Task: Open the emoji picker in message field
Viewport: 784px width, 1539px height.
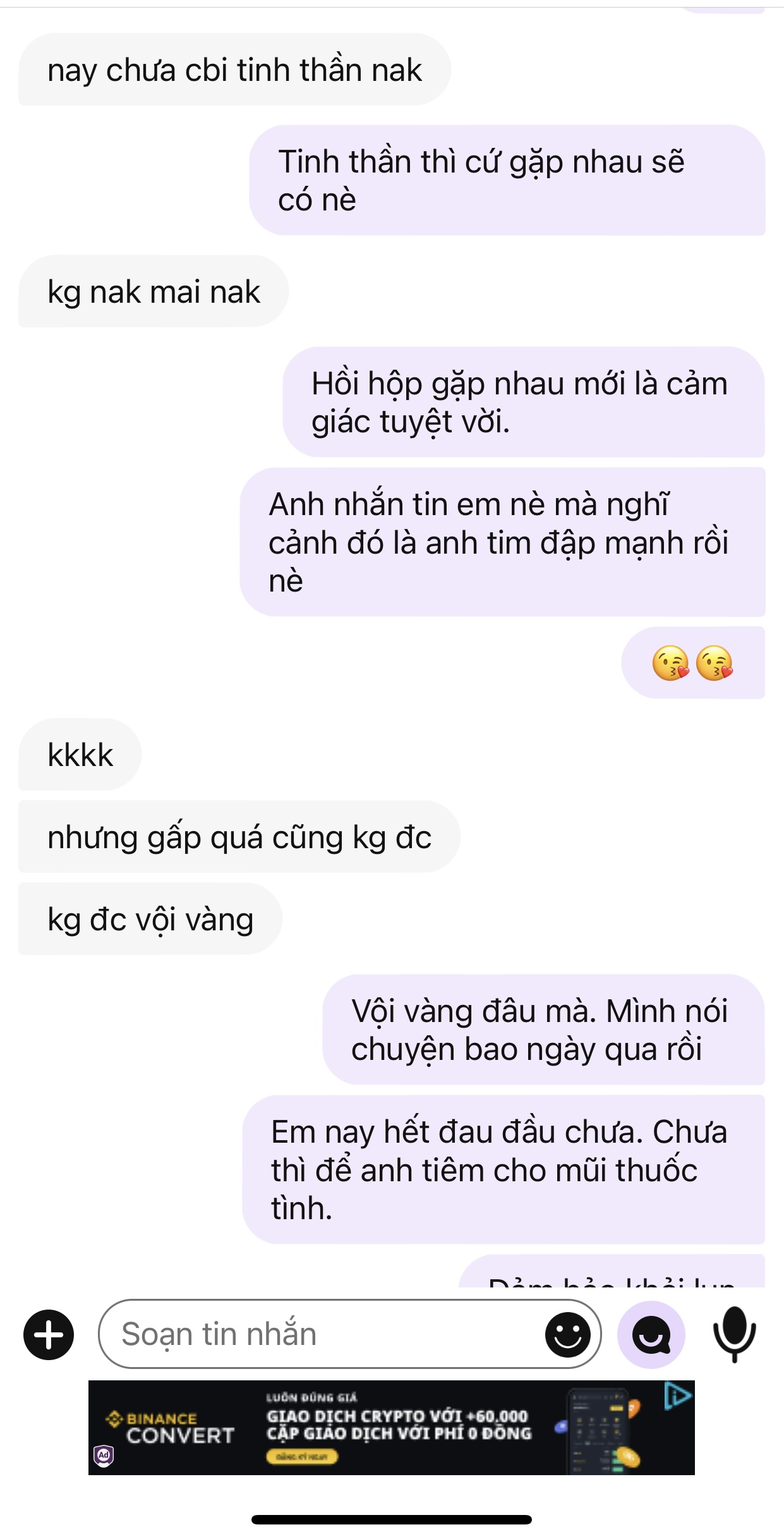Action: (x=567, y=1335)
